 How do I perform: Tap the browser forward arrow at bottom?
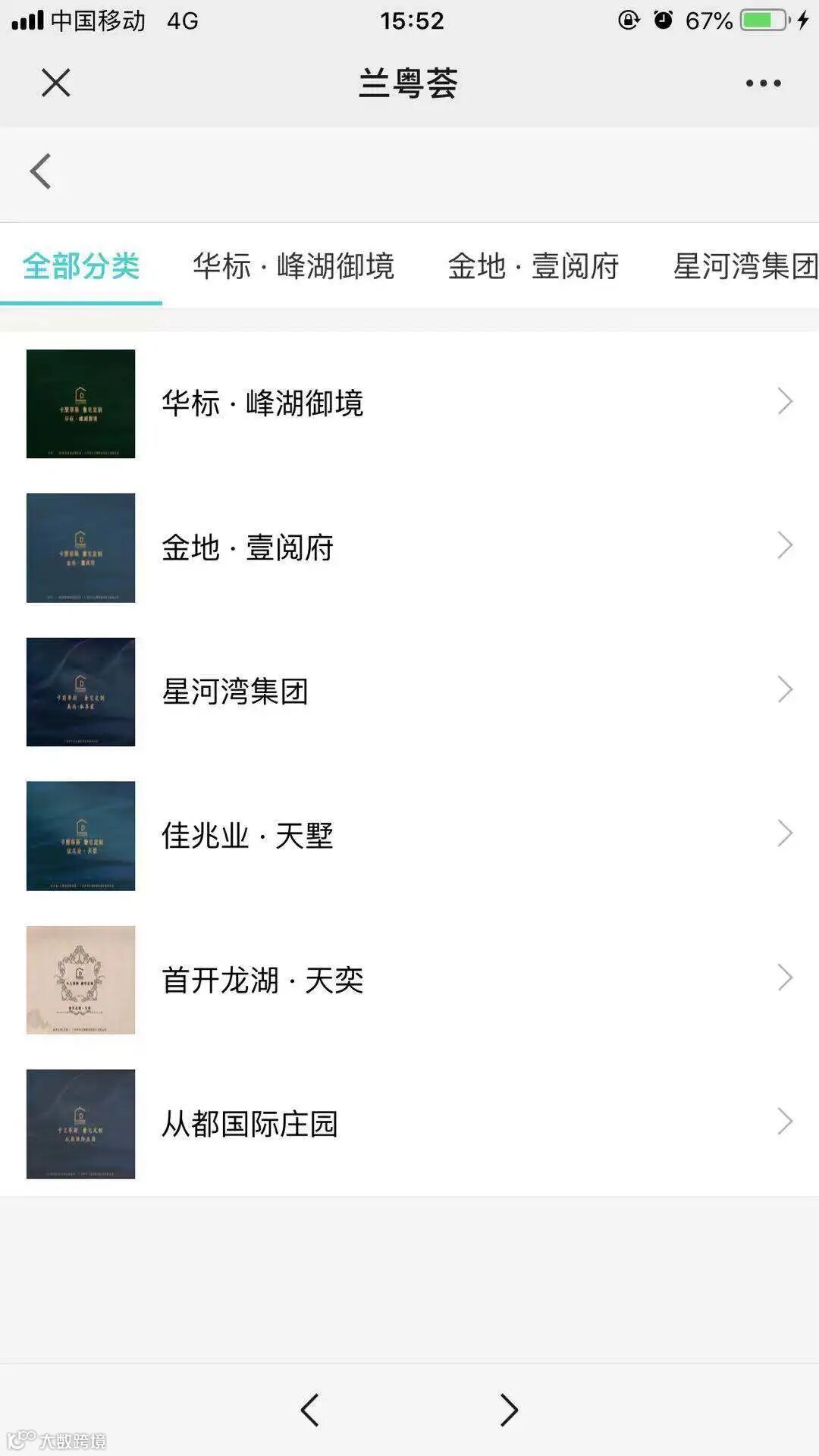point(509,1410)
